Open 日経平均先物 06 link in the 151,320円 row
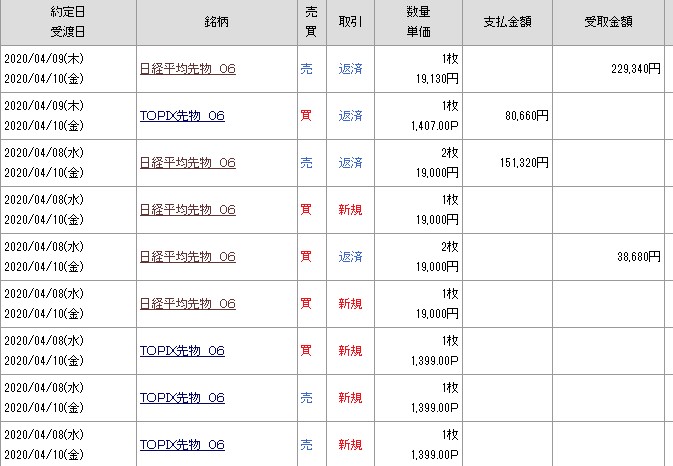The height and width of the screenshot is (466, 673). click(187, 163)
